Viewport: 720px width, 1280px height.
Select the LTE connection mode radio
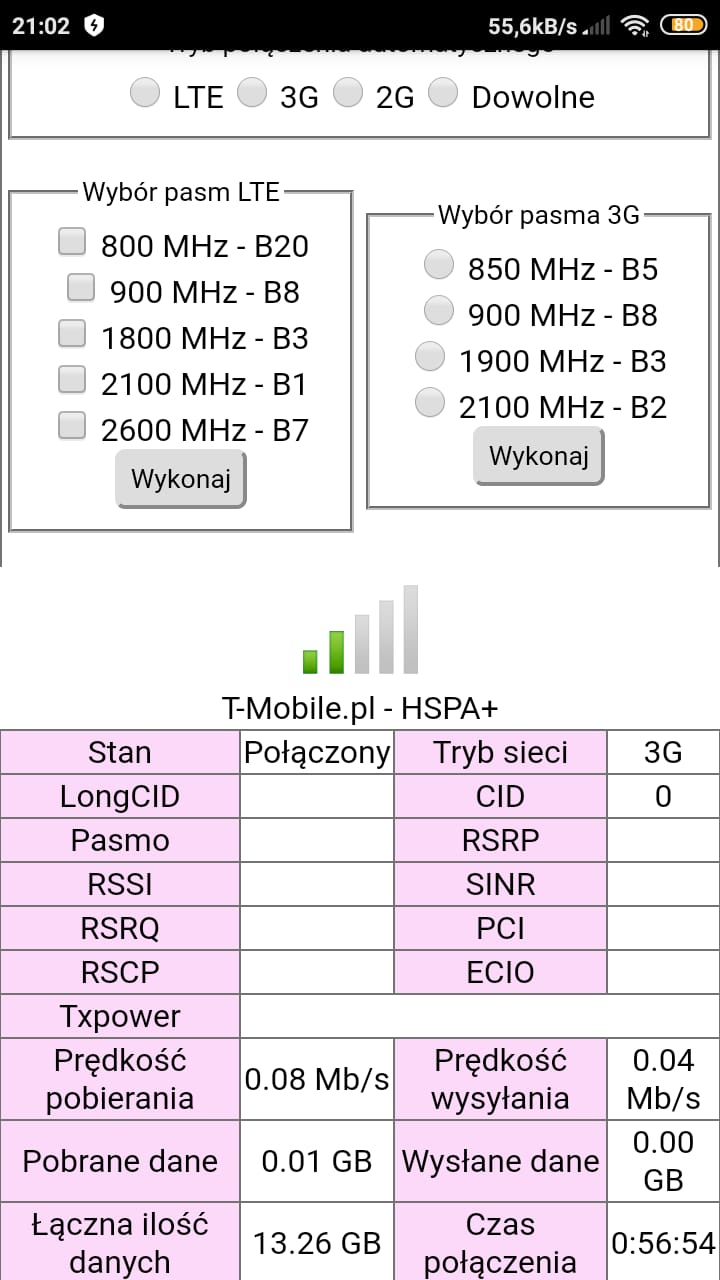point(146,94)
